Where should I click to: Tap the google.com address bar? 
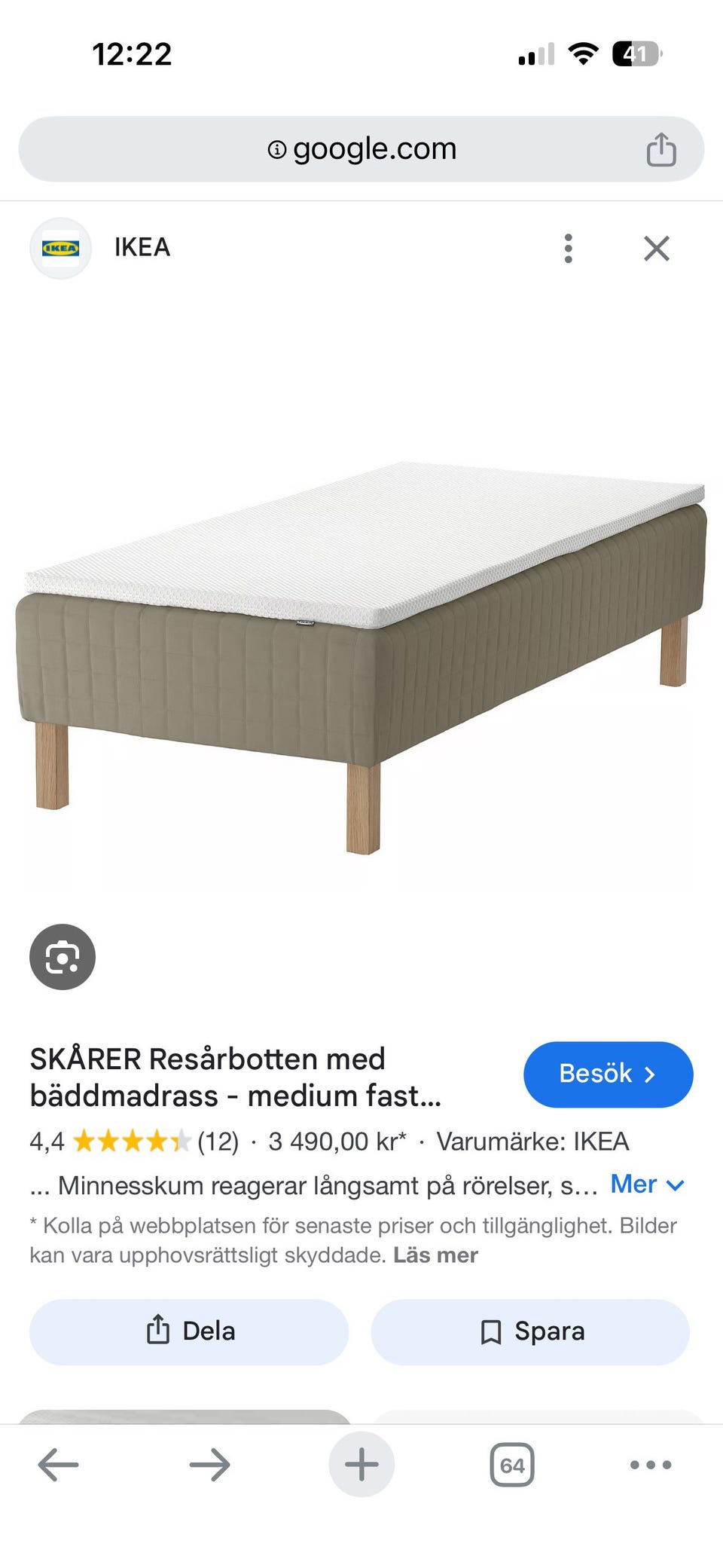click(x=361, y=148)
